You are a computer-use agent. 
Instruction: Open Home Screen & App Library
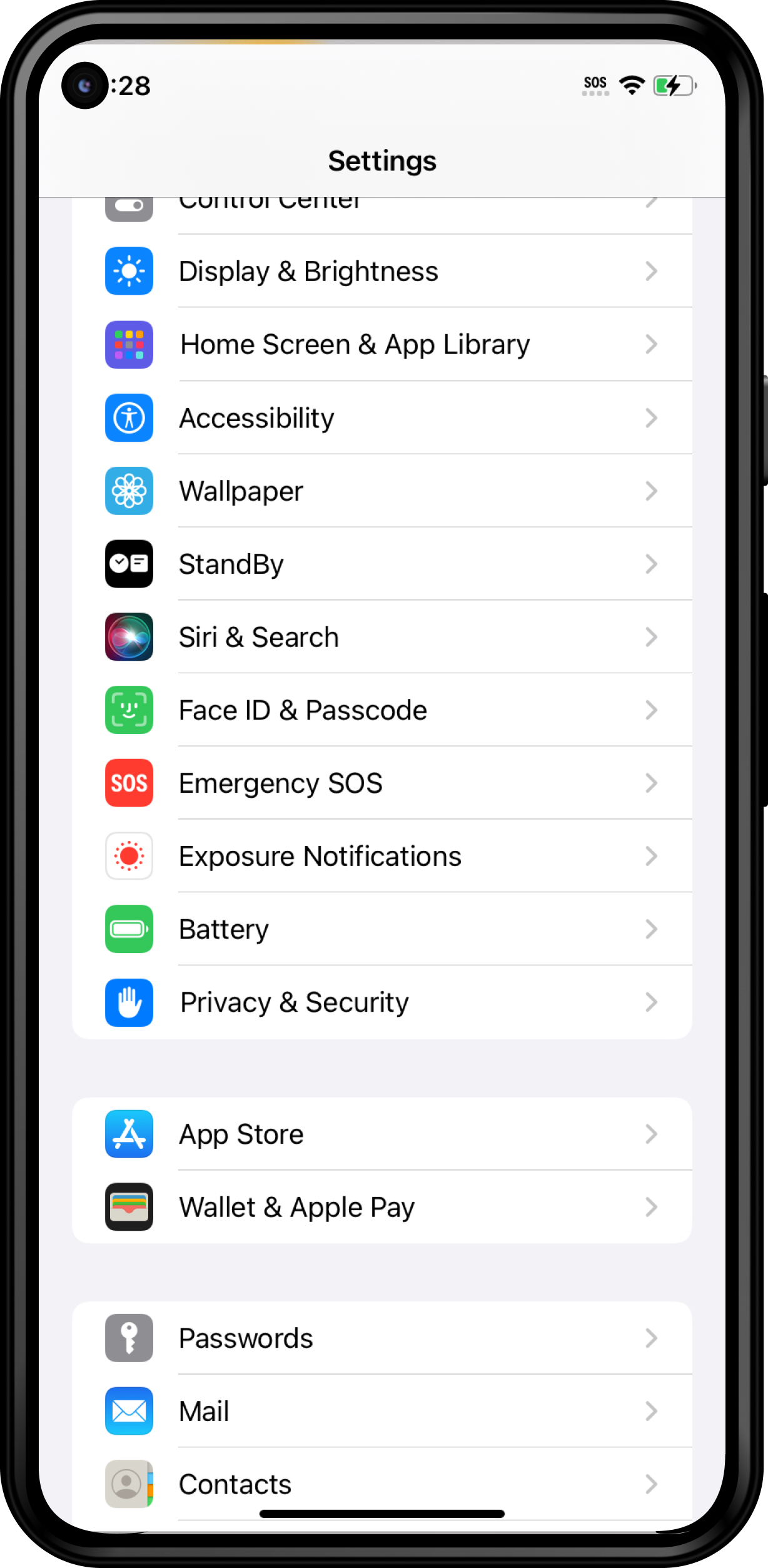click(381, 344)
